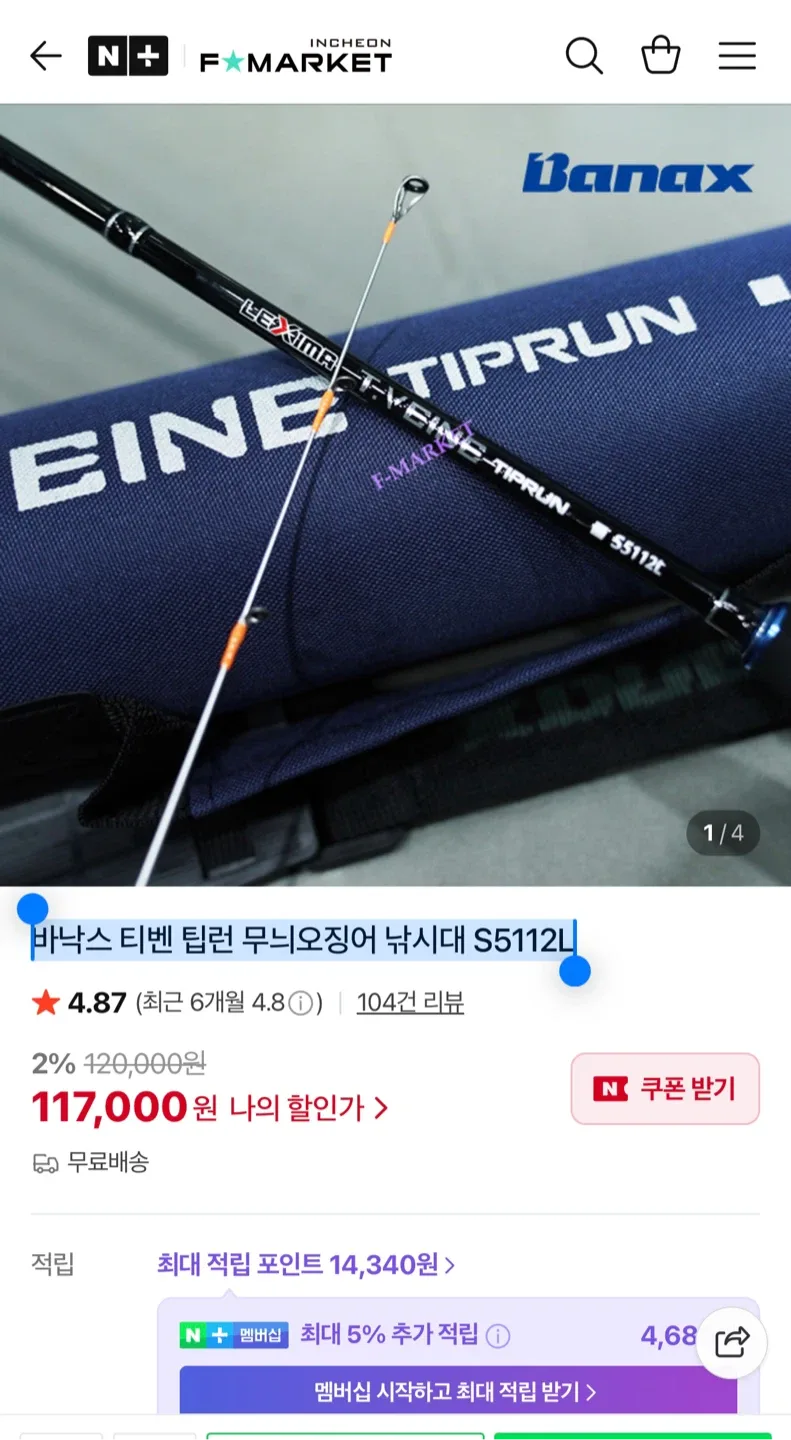Screen dimensions: 791x1440
Task: Tap info icon beside 최대 5% 추가 적립
Action: 497,1336
